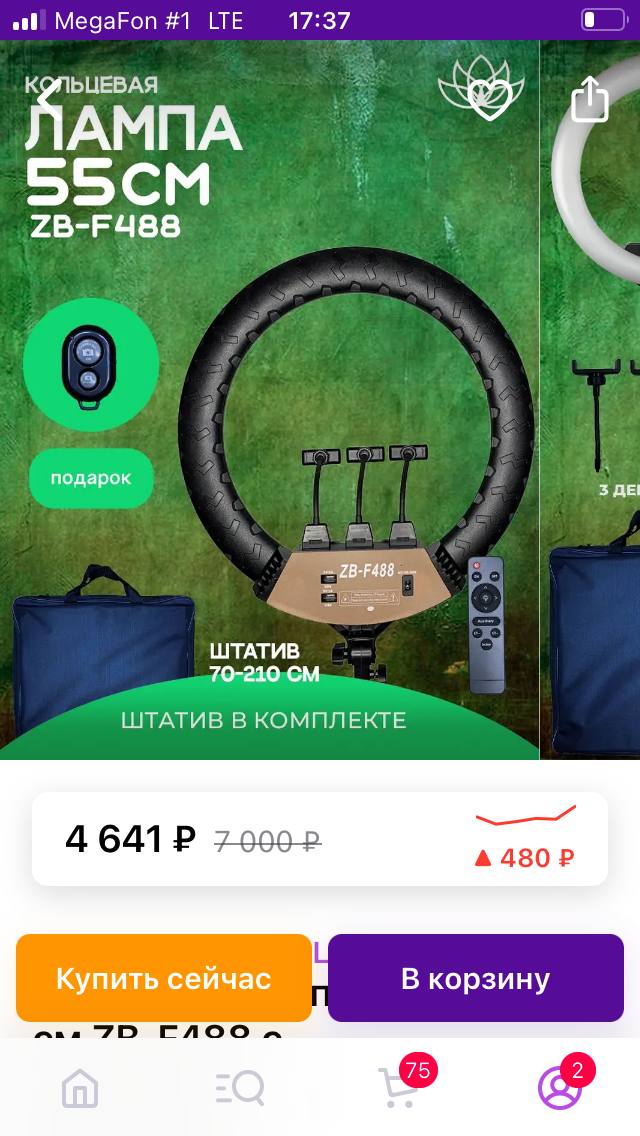
Task: Open the catalog search tab
Action: pos(240,1088)
